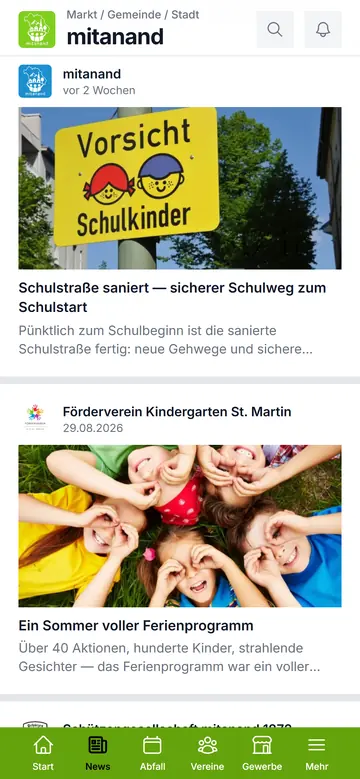The image size is (360, 779).
Task: Open the notifications bell
Action: pyautogui.click(x=323, y=29)
